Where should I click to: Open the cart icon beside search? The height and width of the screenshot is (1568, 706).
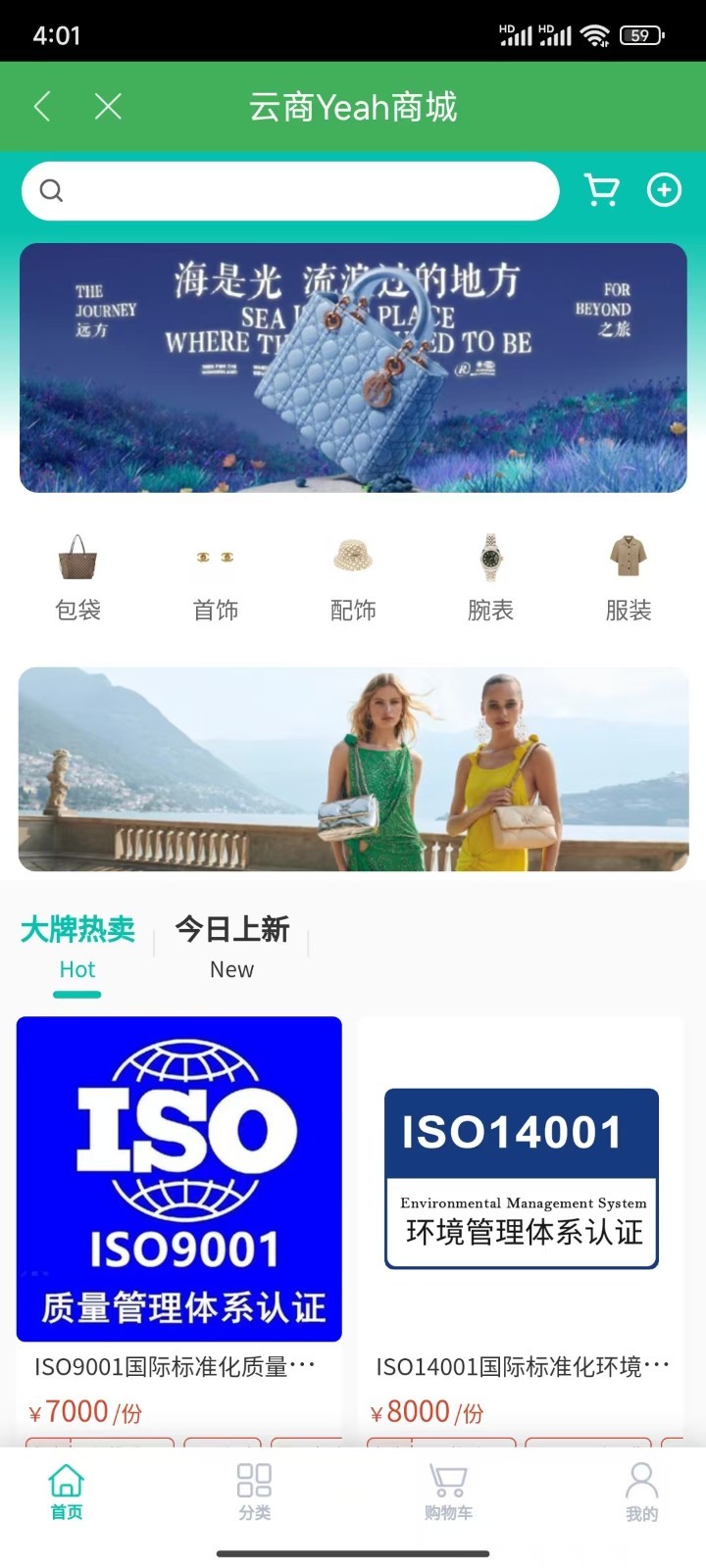(601, 190)
